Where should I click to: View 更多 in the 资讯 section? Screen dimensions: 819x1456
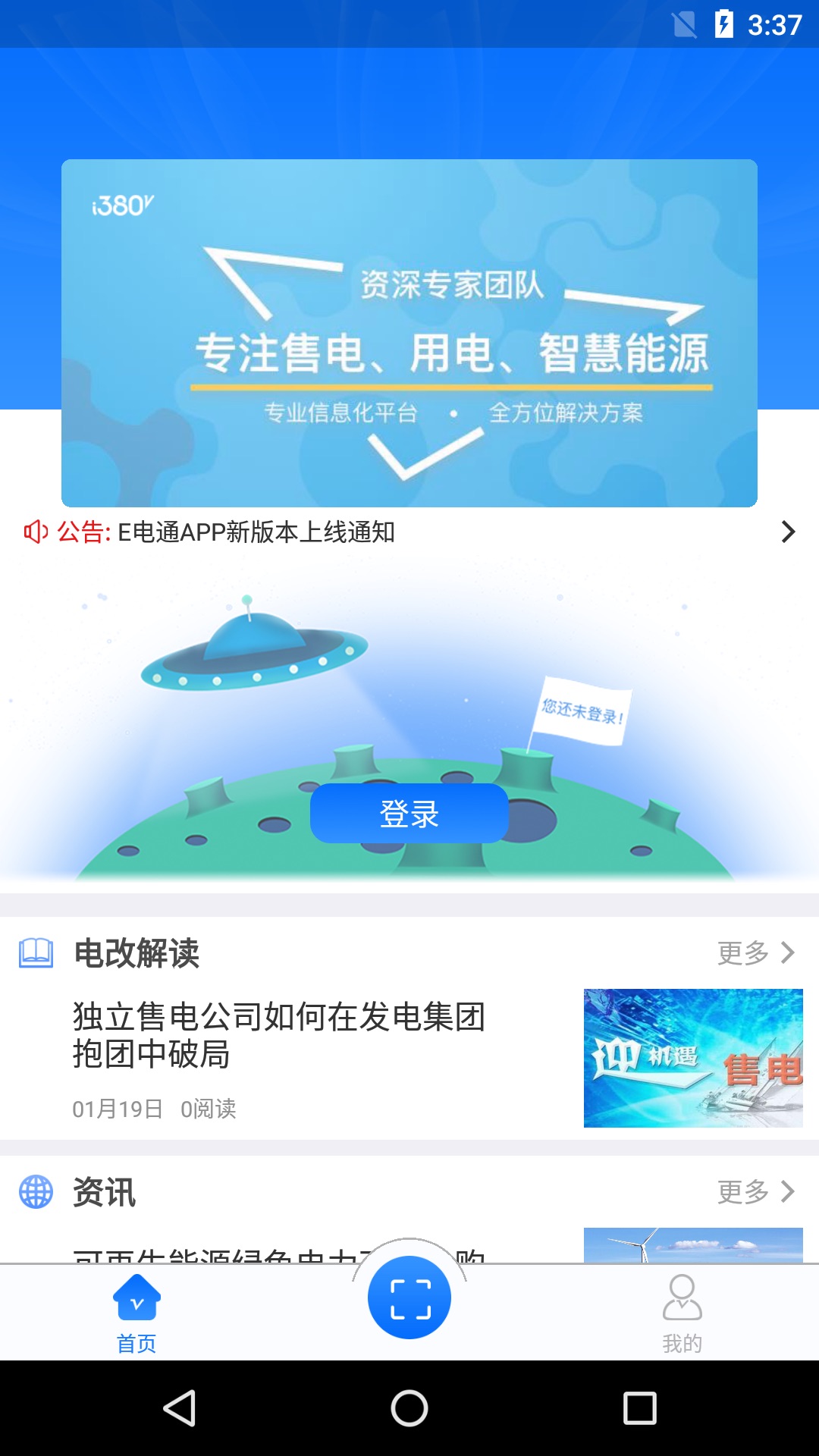pyautogui.click(x=755, y=1192)
